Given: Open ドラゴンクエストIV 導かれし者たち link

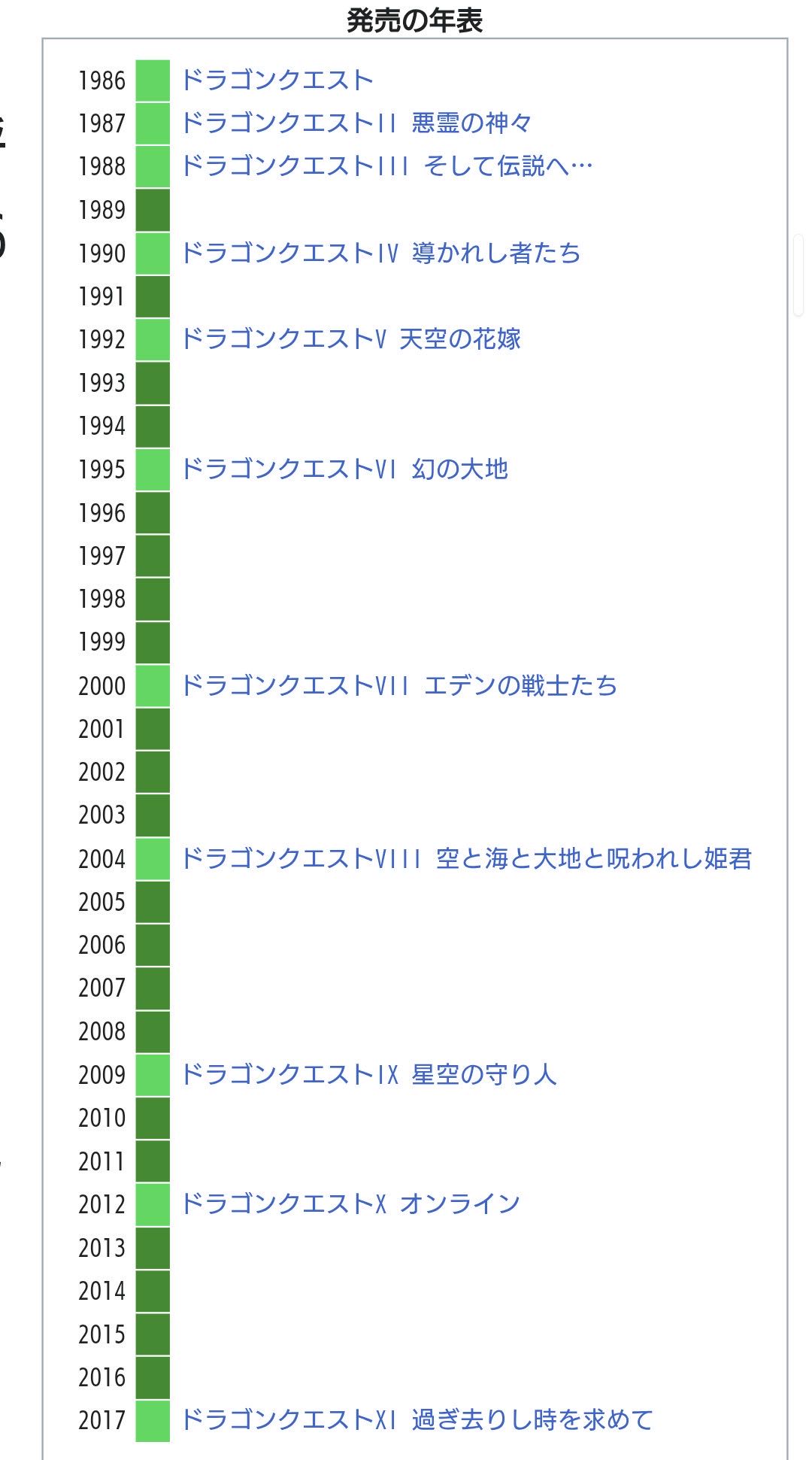Looking at the screenshot, I should click(x=381, y=253).
